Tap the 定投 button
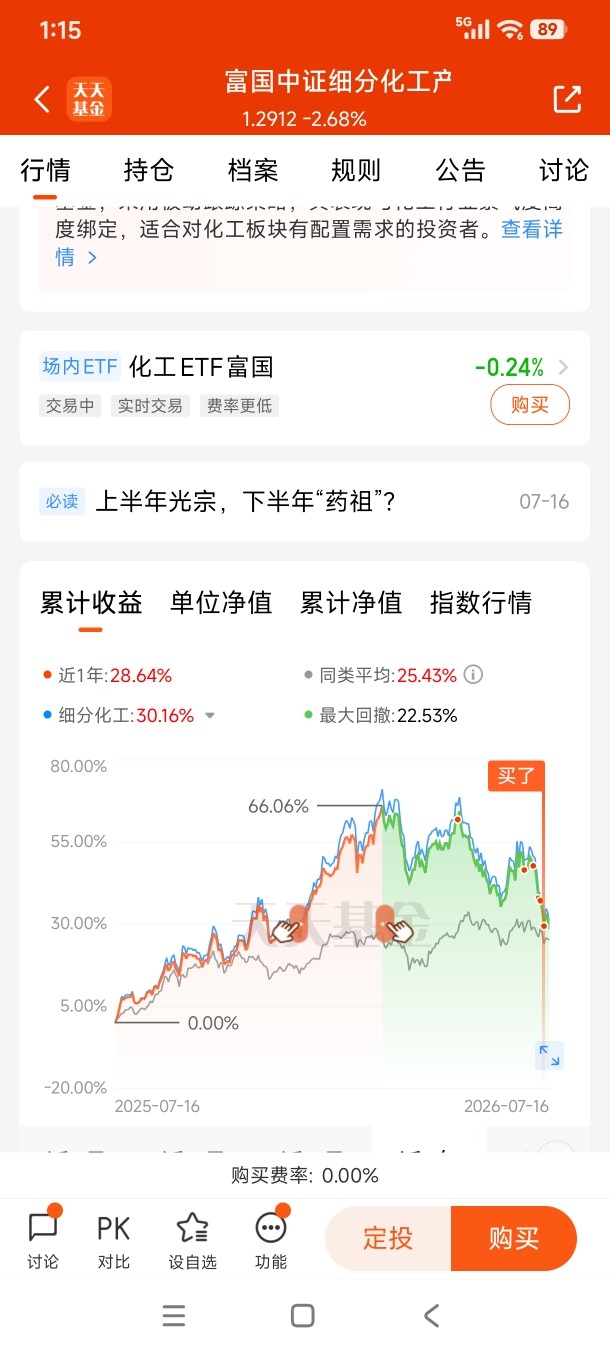This screenshot has width=610, height=1356. coord(388,1238)
